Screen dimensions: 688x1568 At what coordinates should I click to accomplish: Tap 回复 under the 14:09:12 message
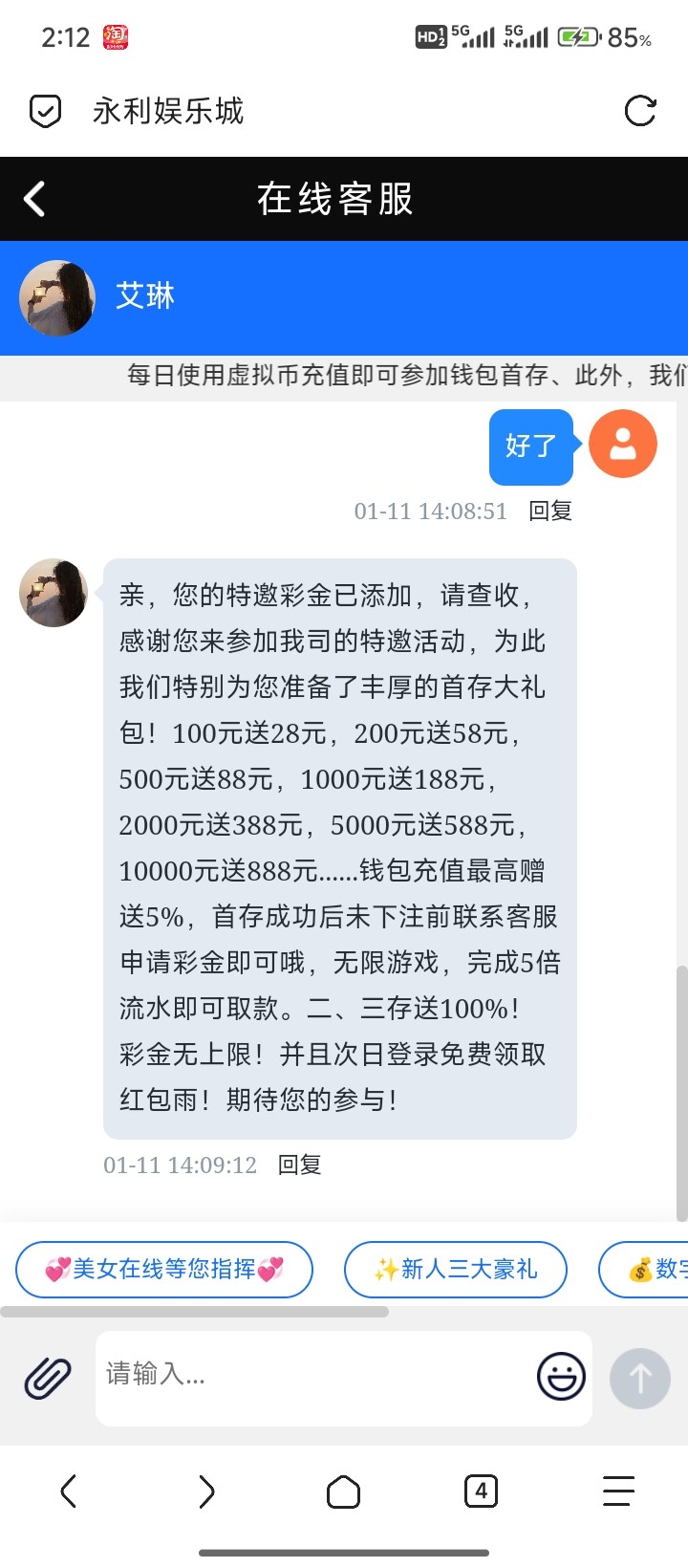[x=299, y=1165]
